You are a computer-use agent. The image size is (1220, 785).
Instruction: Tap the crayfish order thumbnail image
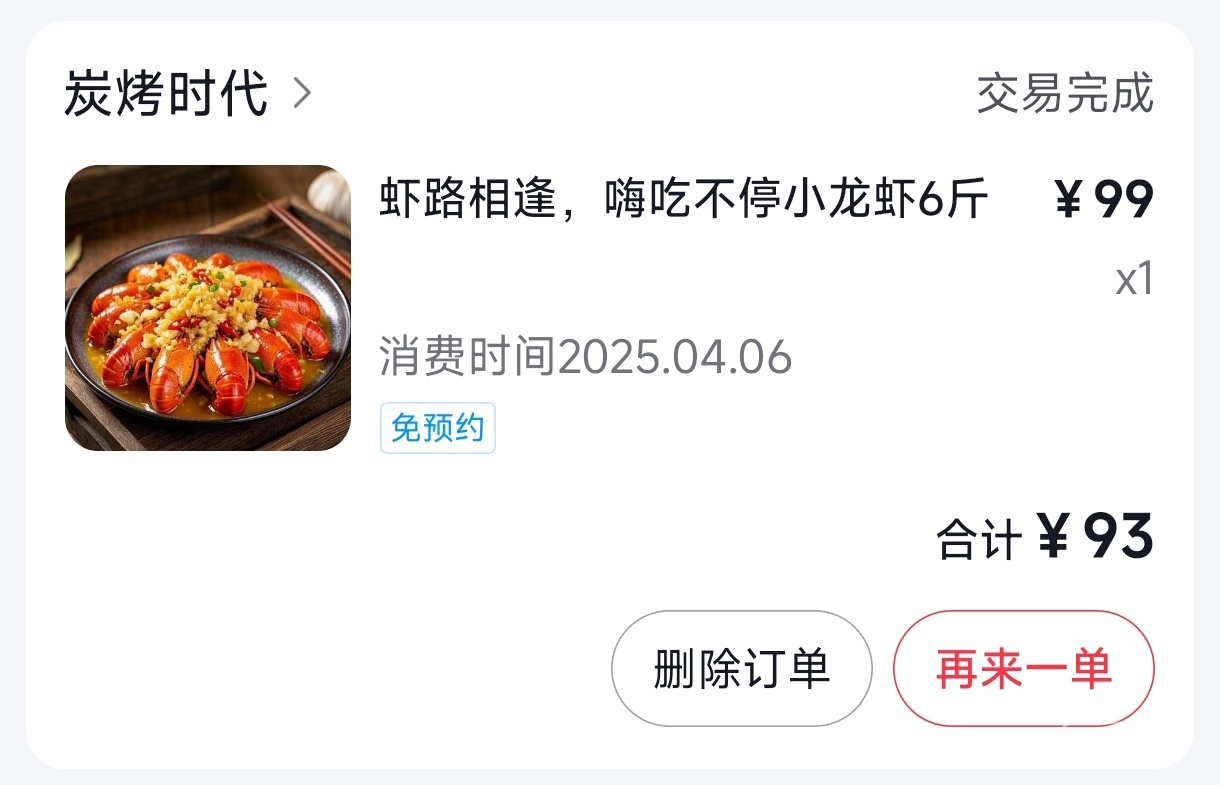(x=208, y=308)
